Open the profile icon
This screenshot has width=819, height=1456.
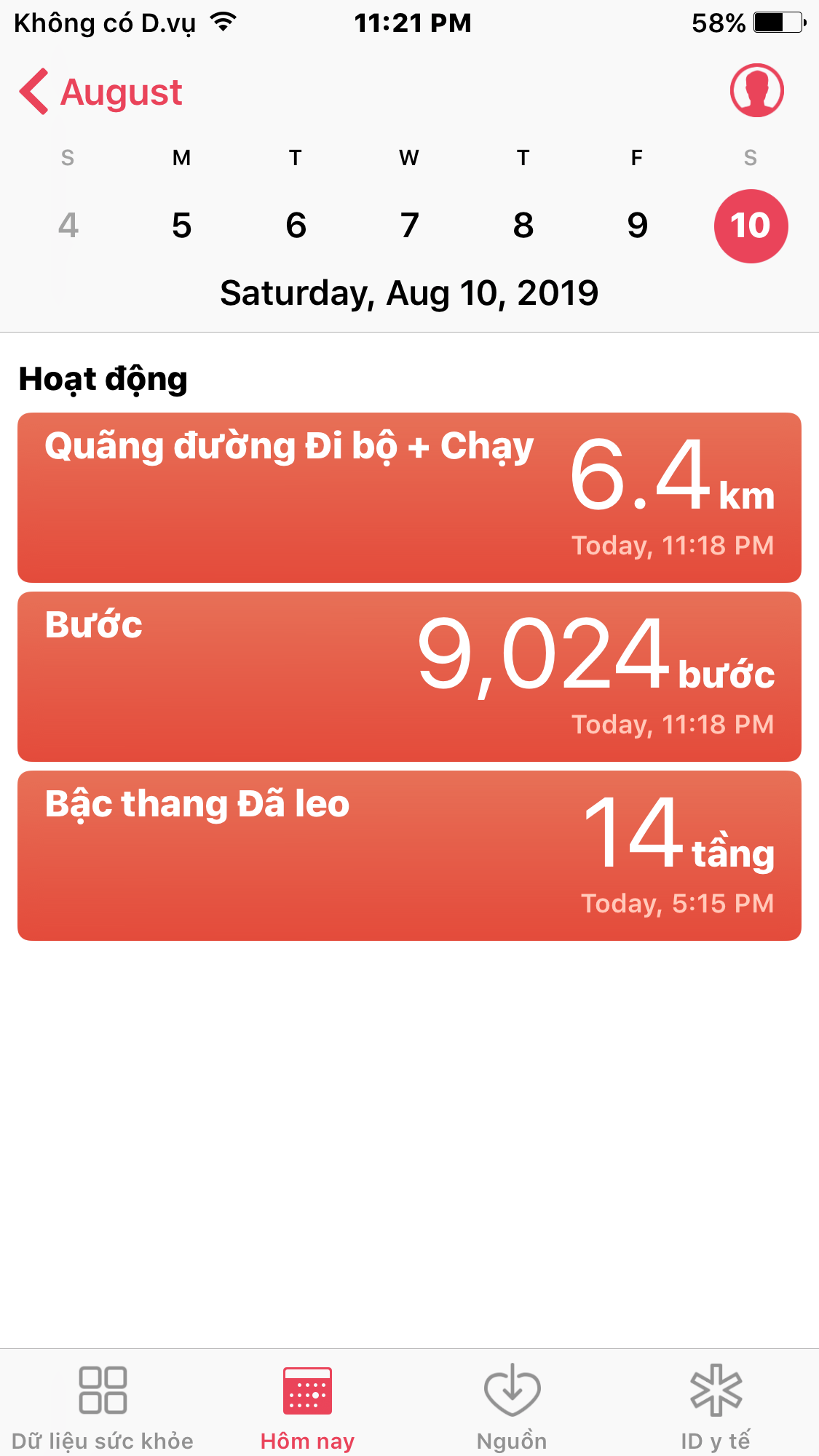click(x=756, y=91)
